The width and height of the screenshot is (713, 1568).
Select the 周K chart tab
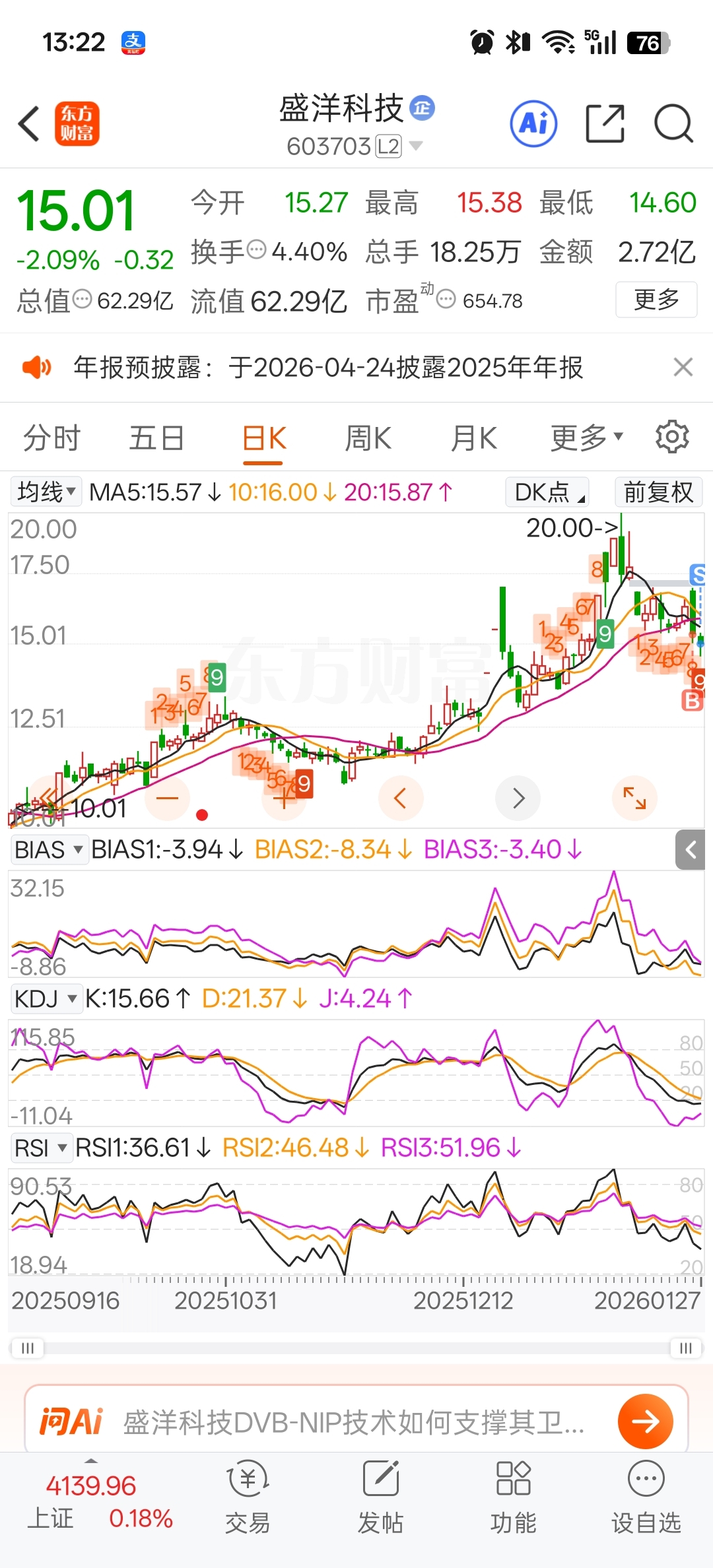368,438
